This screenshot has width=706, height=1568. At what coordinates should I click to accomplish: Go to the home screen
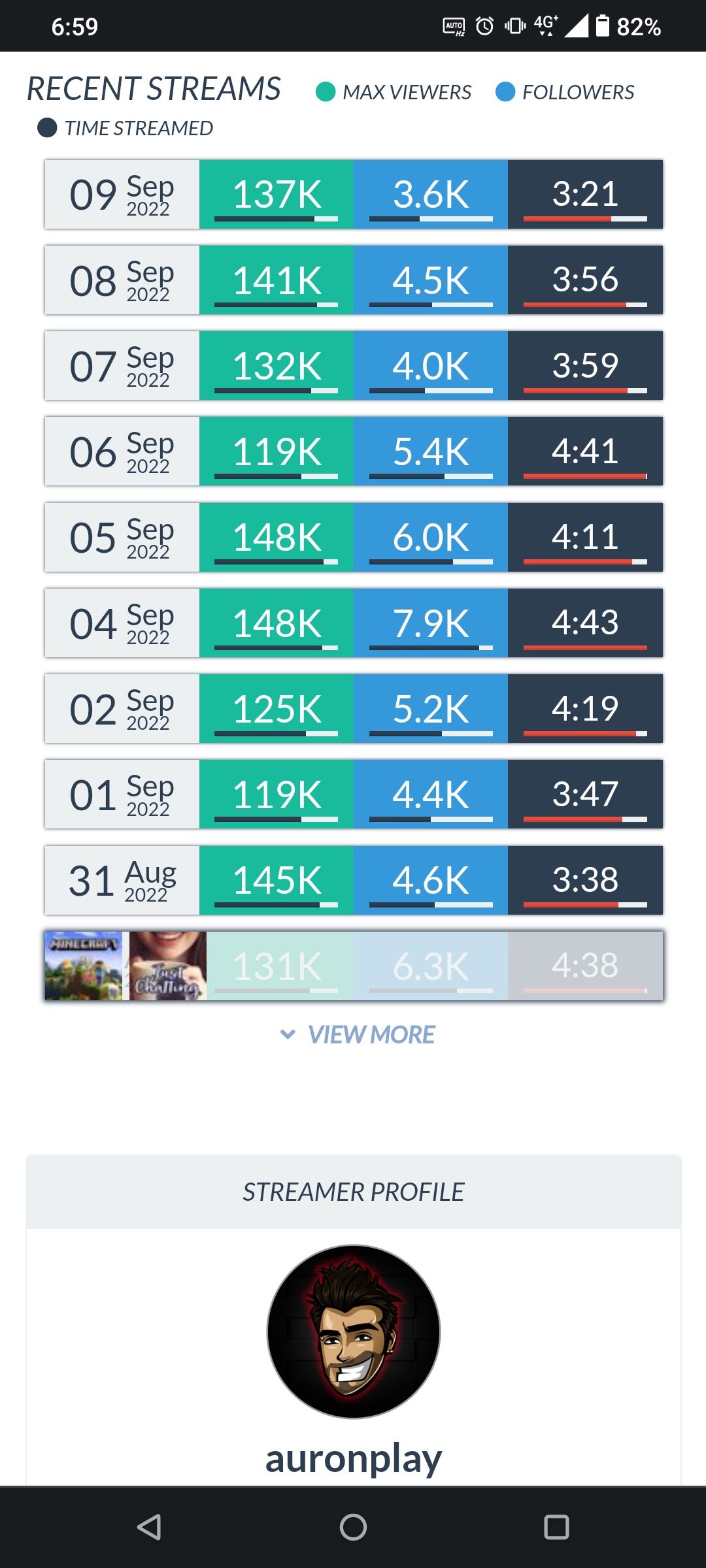(353, 1527)
